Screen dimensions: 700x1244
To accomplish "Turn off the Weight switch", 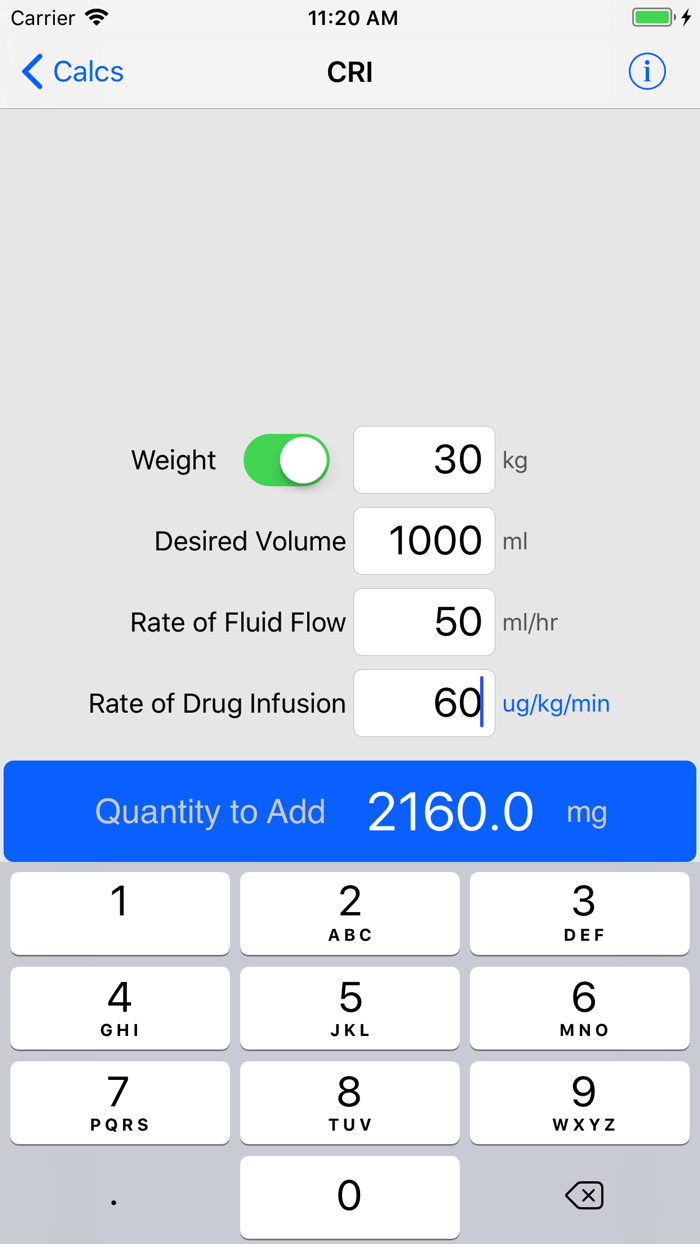I will (287, 460).
